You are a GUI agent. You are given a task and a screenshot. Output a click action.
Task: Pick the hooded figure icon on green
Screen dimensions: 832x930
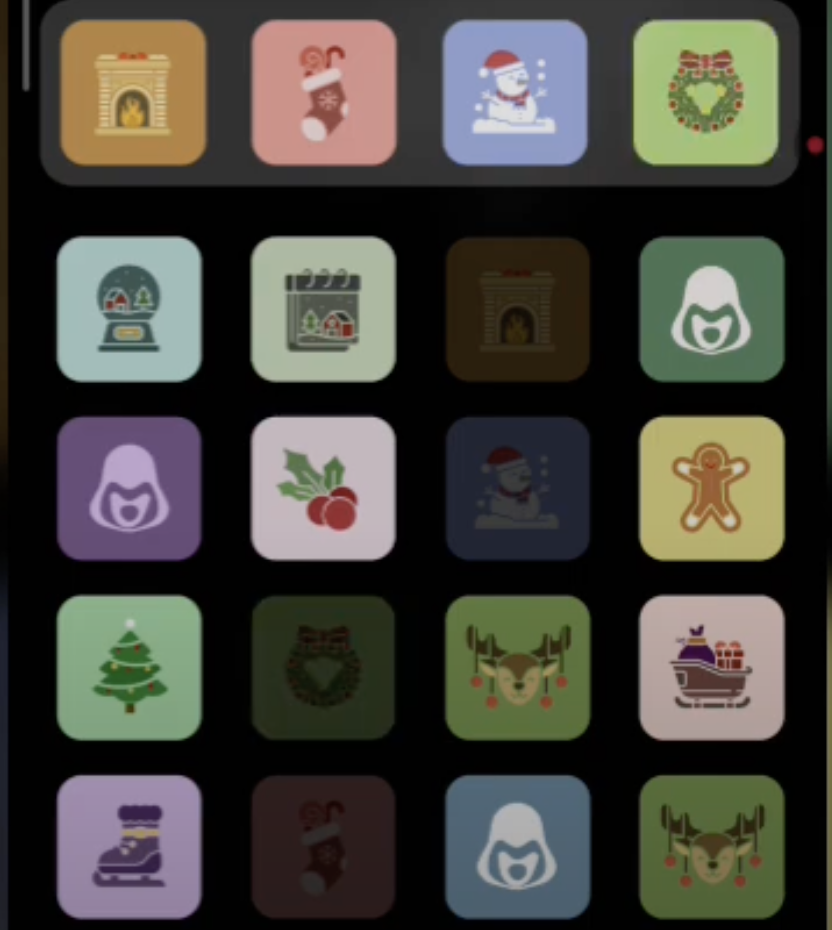pos(711,309)
